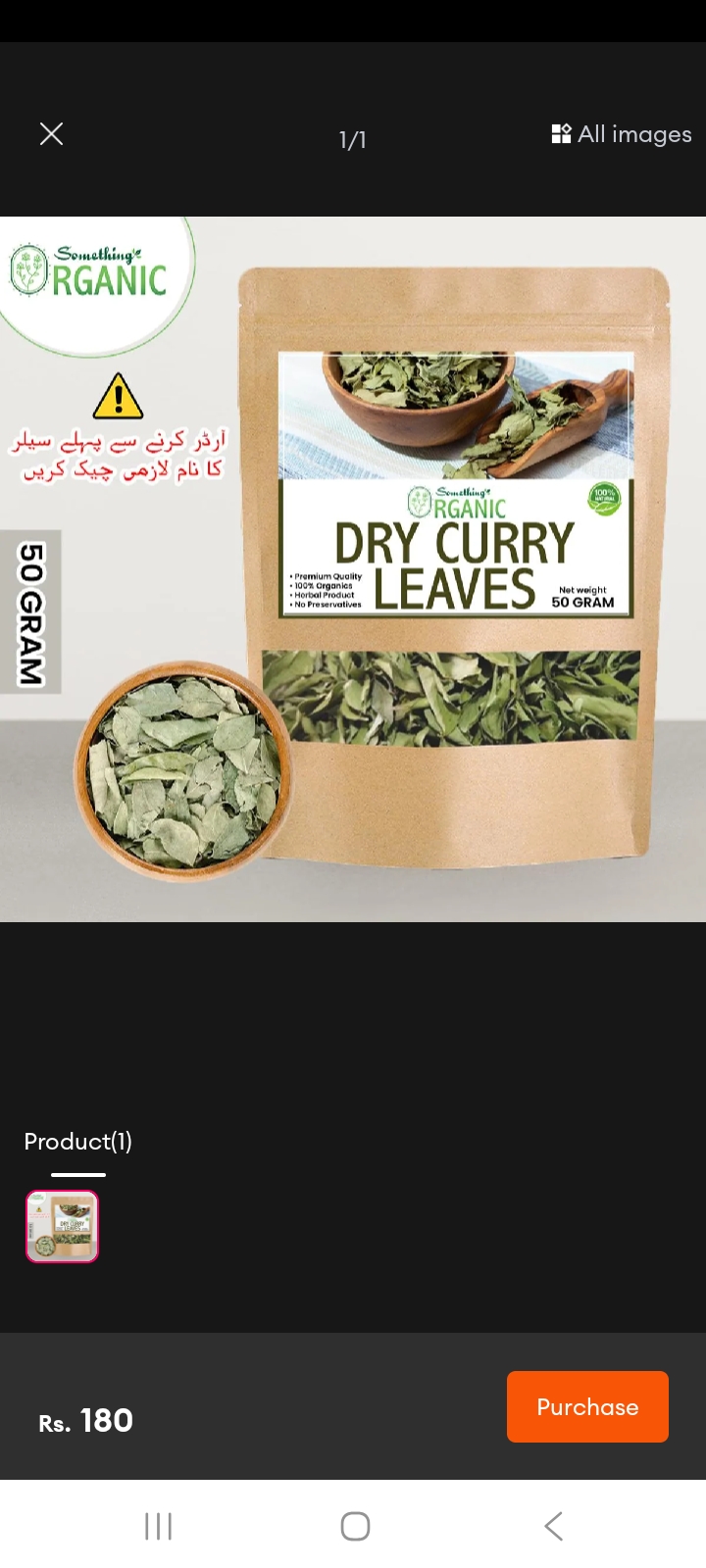Screen dimensions: 706x1568
Task: Close the image viewer
Action: 51,134
